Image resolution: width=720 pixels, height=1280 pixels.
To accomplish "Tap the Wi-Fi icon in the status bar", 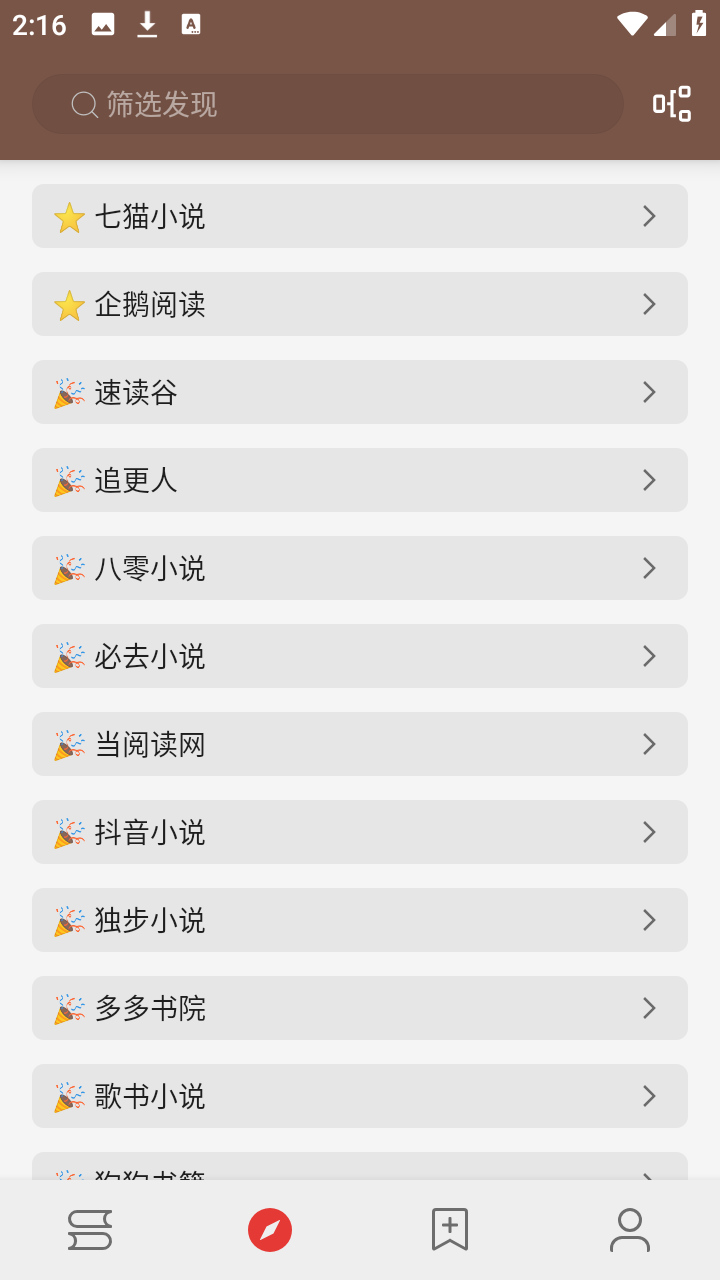I will (633, 24).
